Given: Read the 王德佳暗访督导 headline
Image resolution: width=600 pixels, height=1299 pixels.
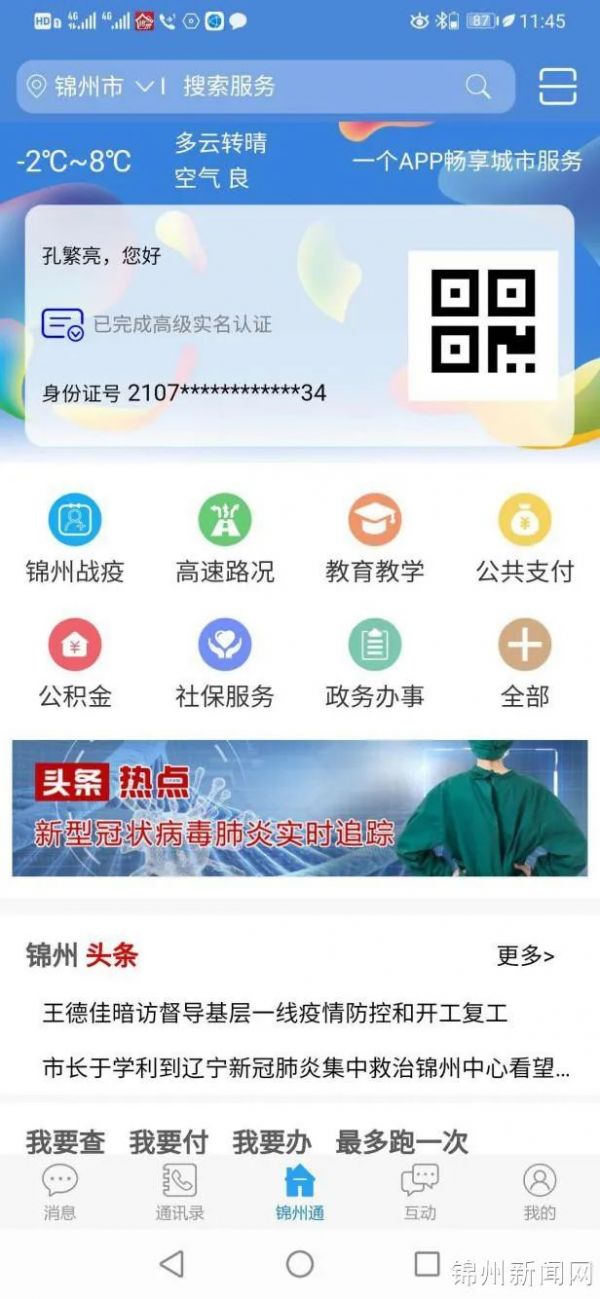Looking at the screenshot, I should (275, 1013).
